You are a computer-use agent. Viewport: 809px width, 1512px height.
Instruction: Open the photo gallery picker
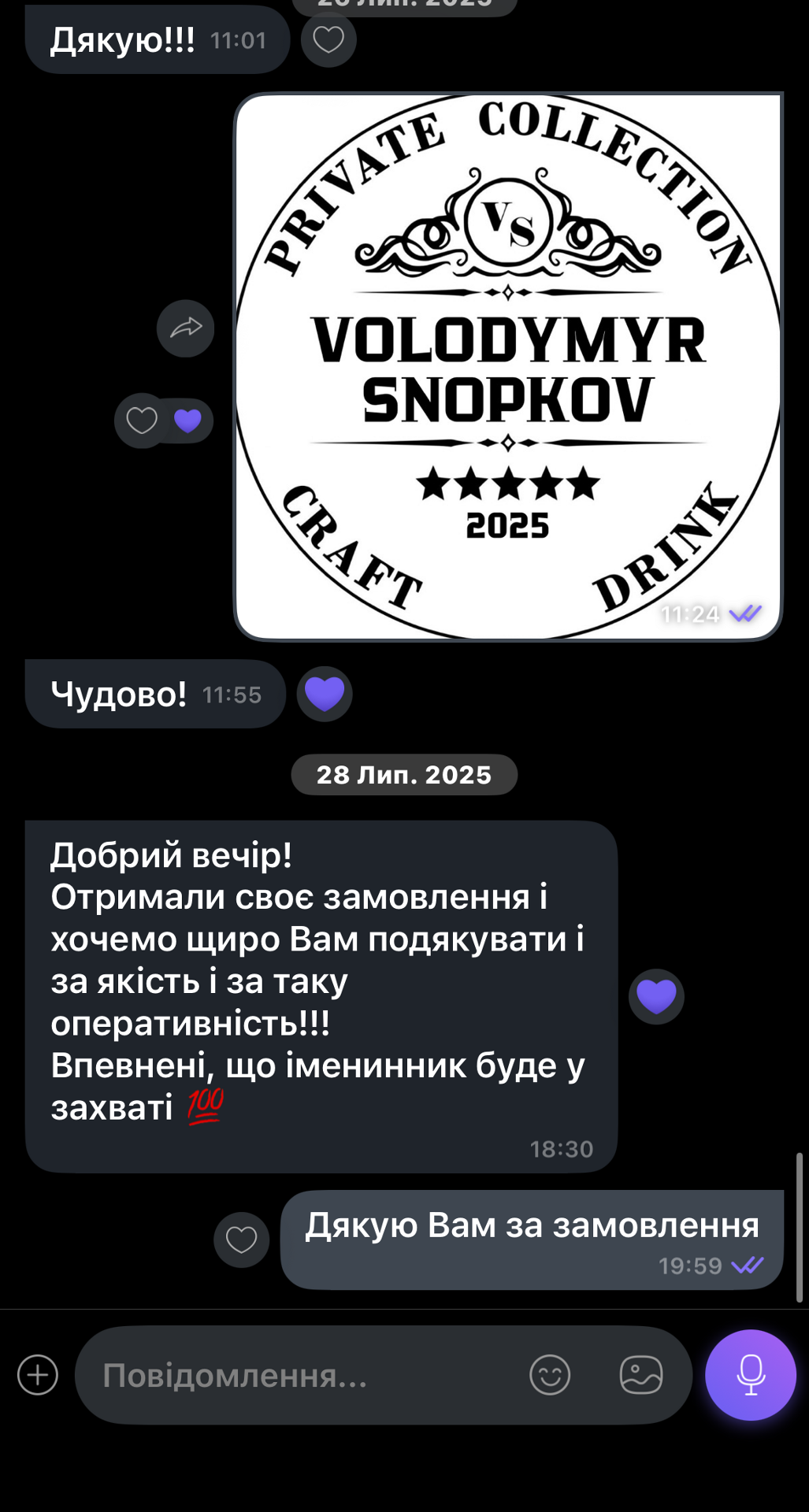click(x=641, y=1375)
